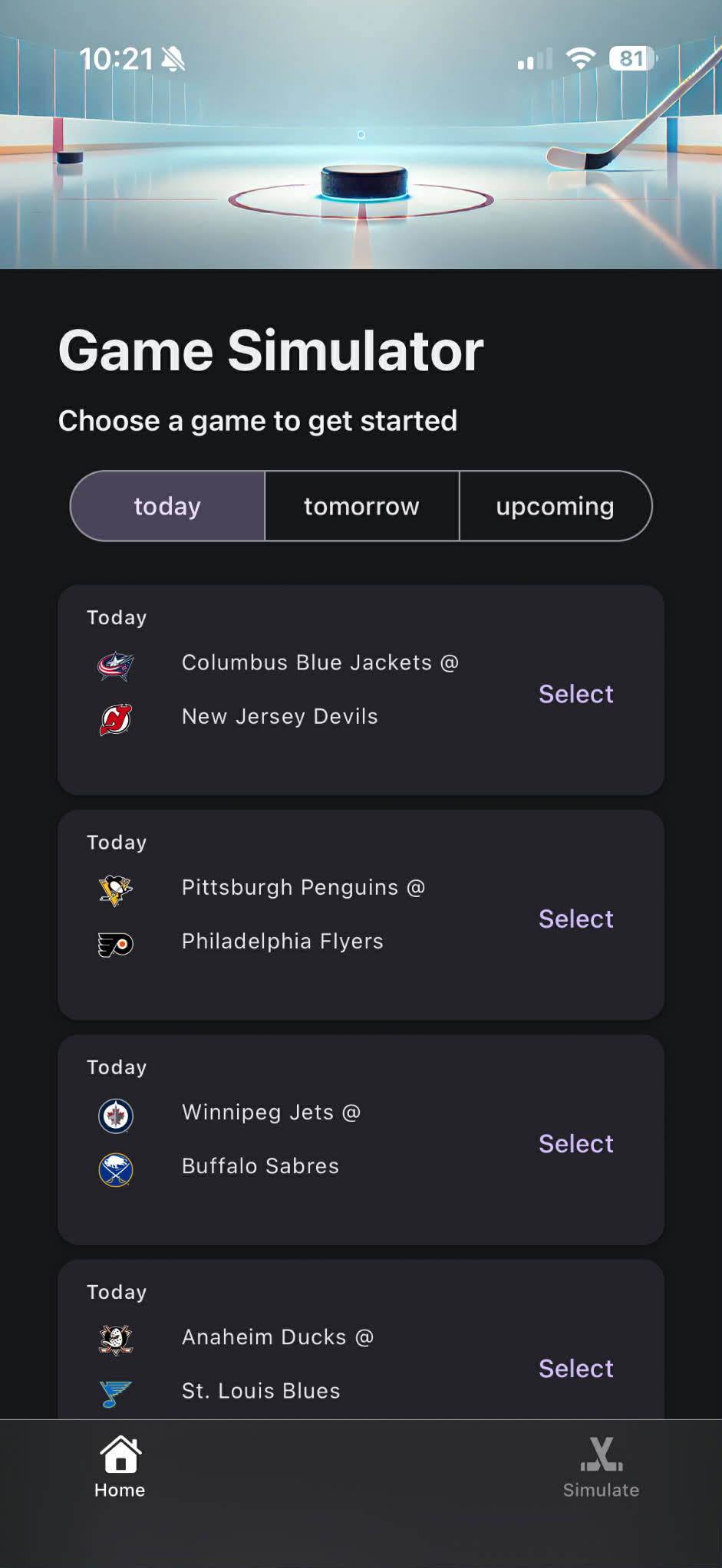Select the Blue Jackets at Devils game
This screenshot has width=722, height=1568.
tap(575, 694)
